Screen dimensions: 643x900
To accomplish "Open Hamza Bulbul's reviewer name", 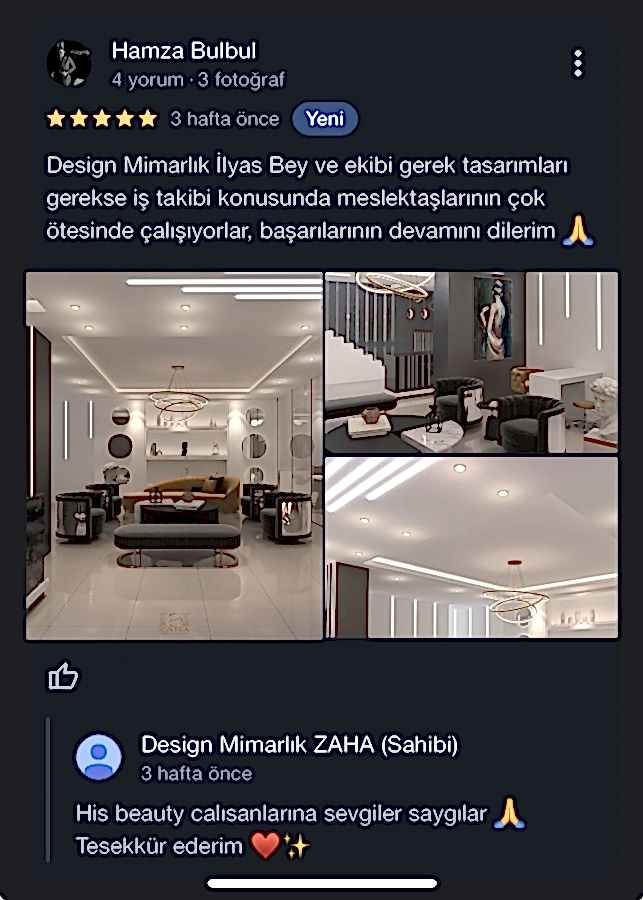I will pos(184,50).
